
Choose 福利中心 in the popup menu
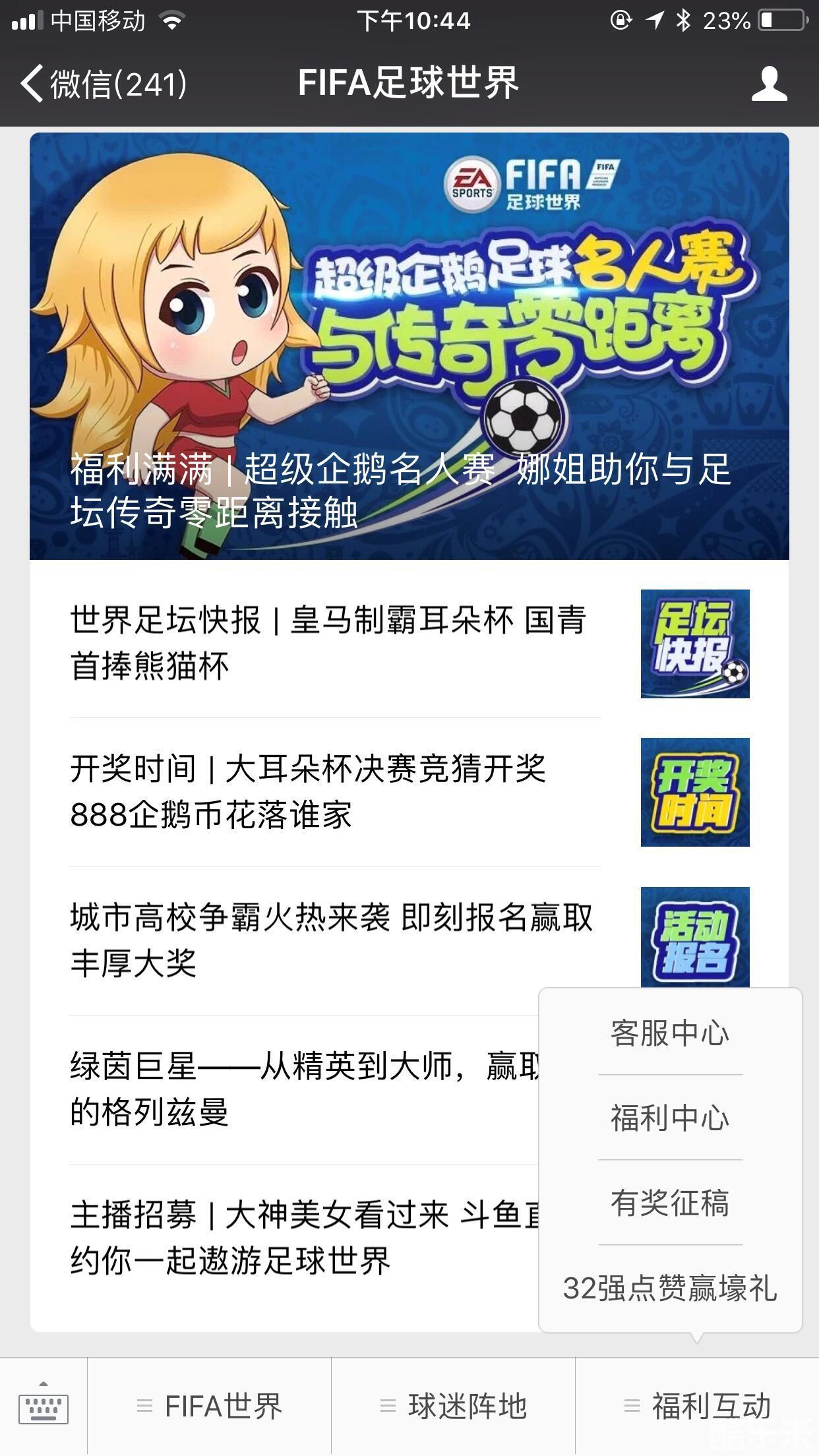(x=670, y=1118)
